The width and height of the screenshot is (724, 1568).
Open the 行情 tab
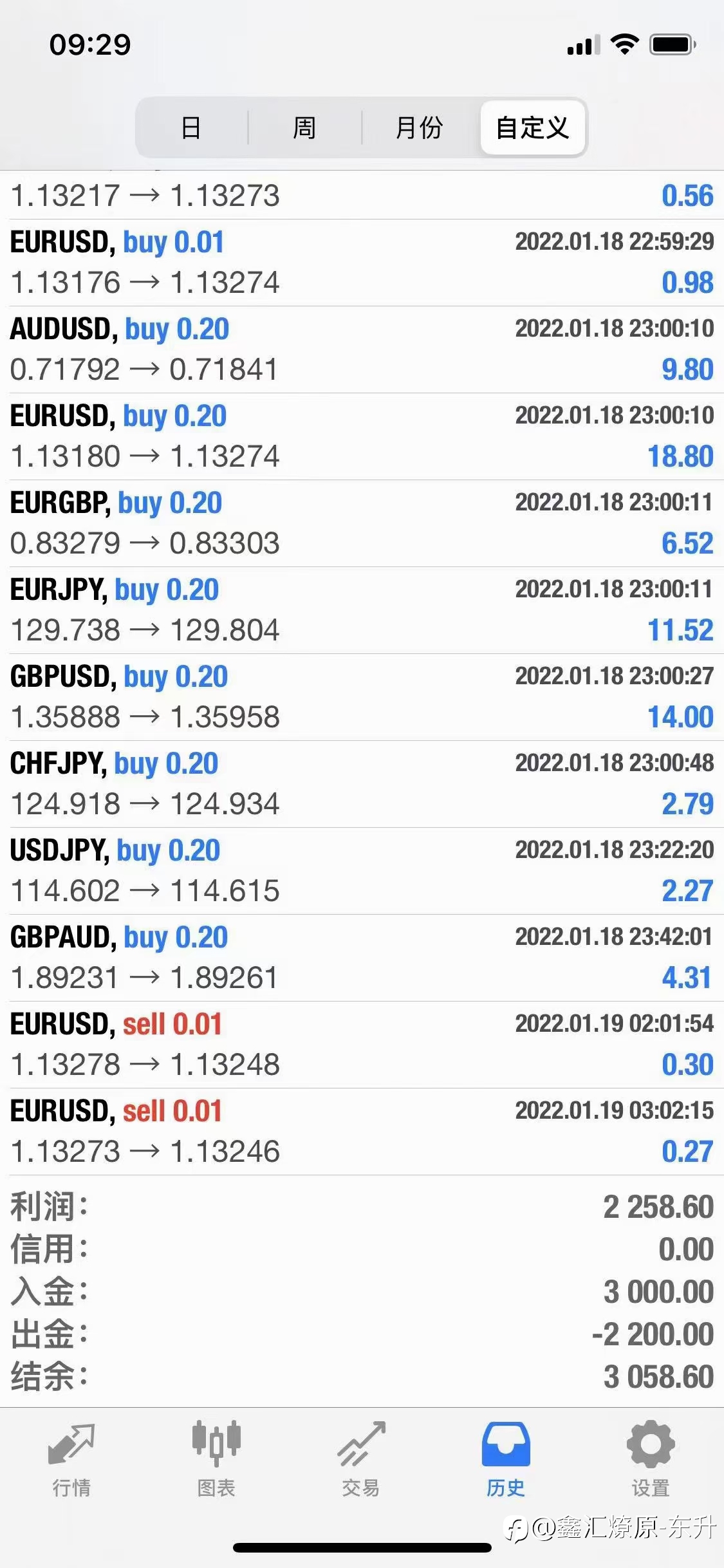(x=71, y=1459)
